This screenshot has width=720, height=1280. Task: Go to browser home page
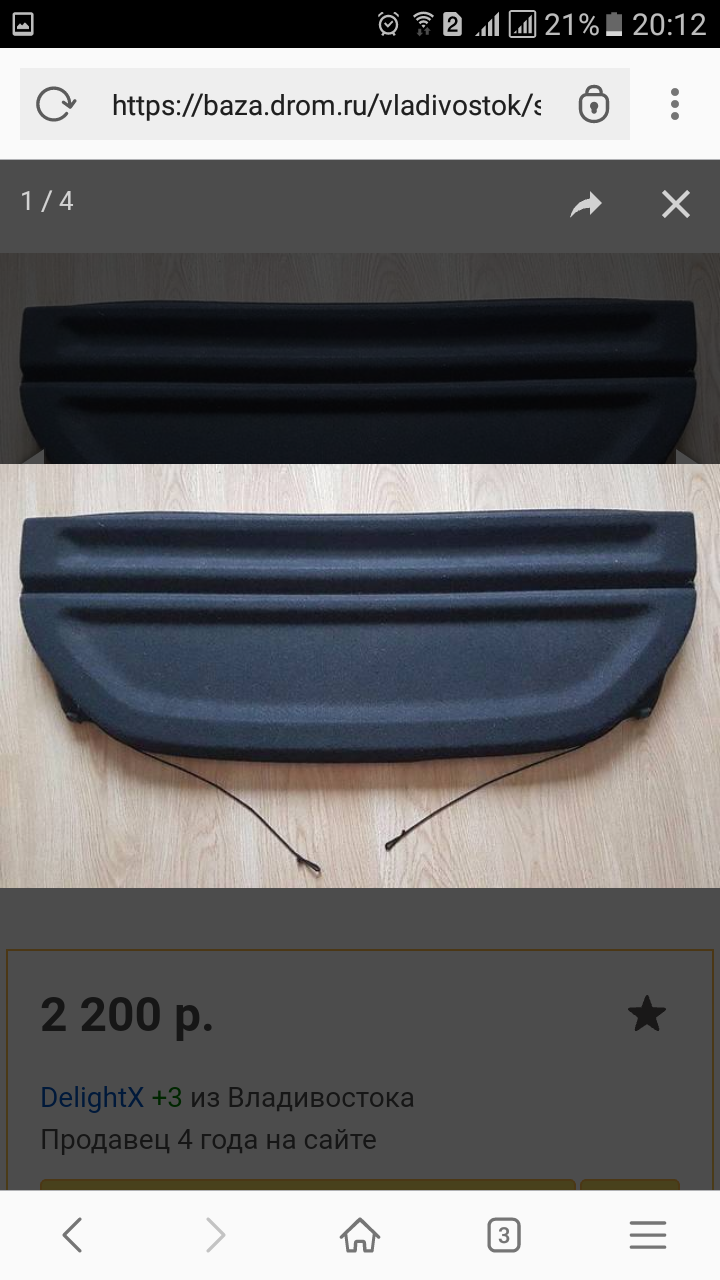pyautogui.click(x=360, y=1236)
